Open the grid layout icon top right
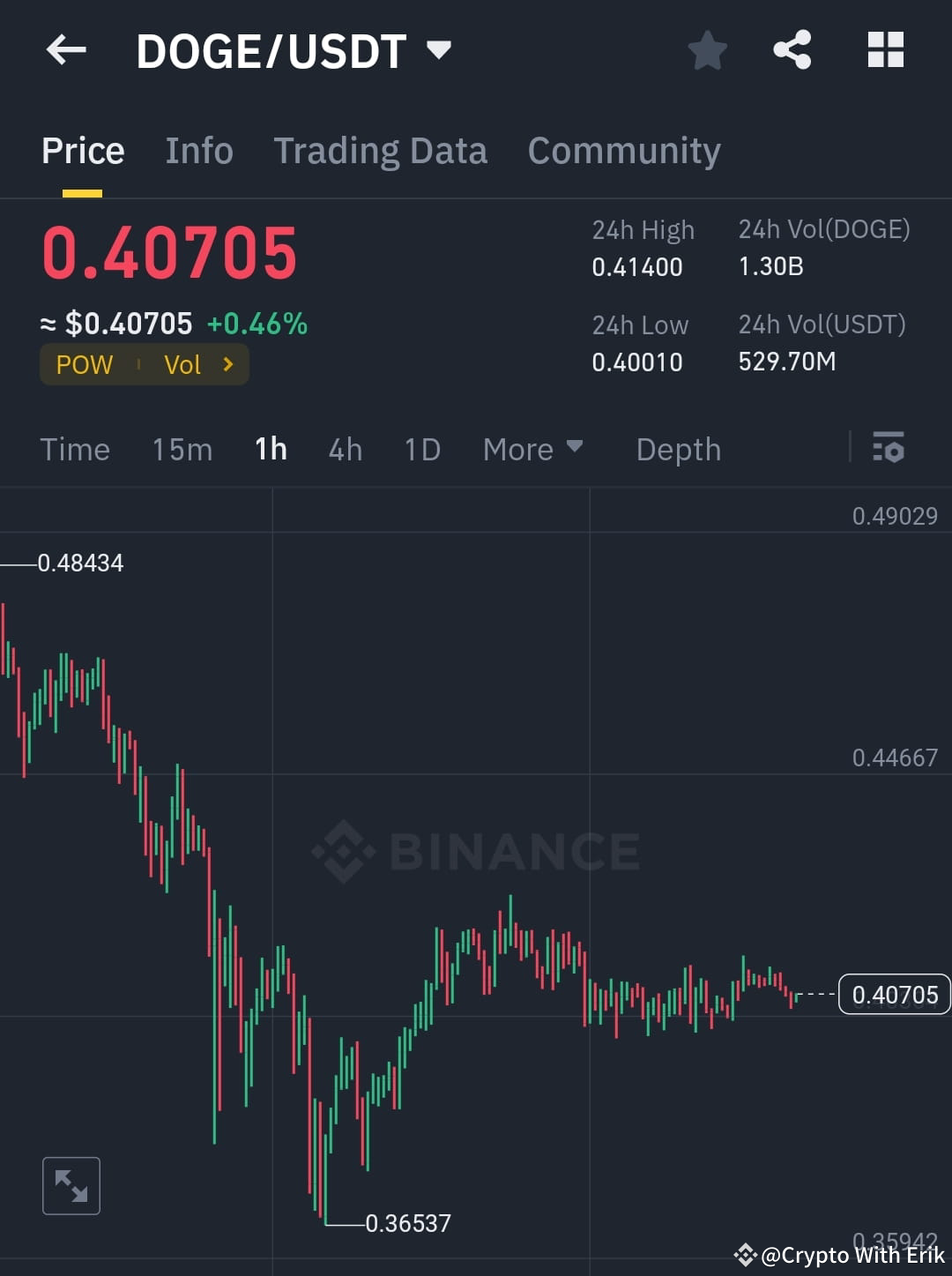 point(885,50)
